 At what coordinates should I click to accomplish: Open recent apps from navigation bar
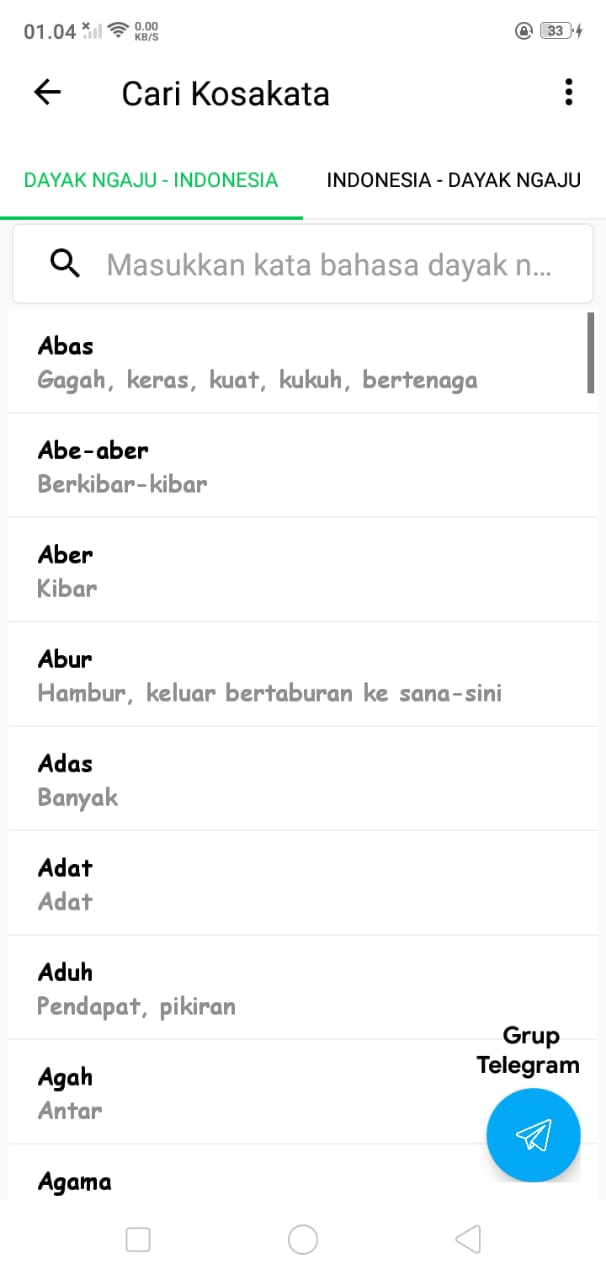(138, 1240)
